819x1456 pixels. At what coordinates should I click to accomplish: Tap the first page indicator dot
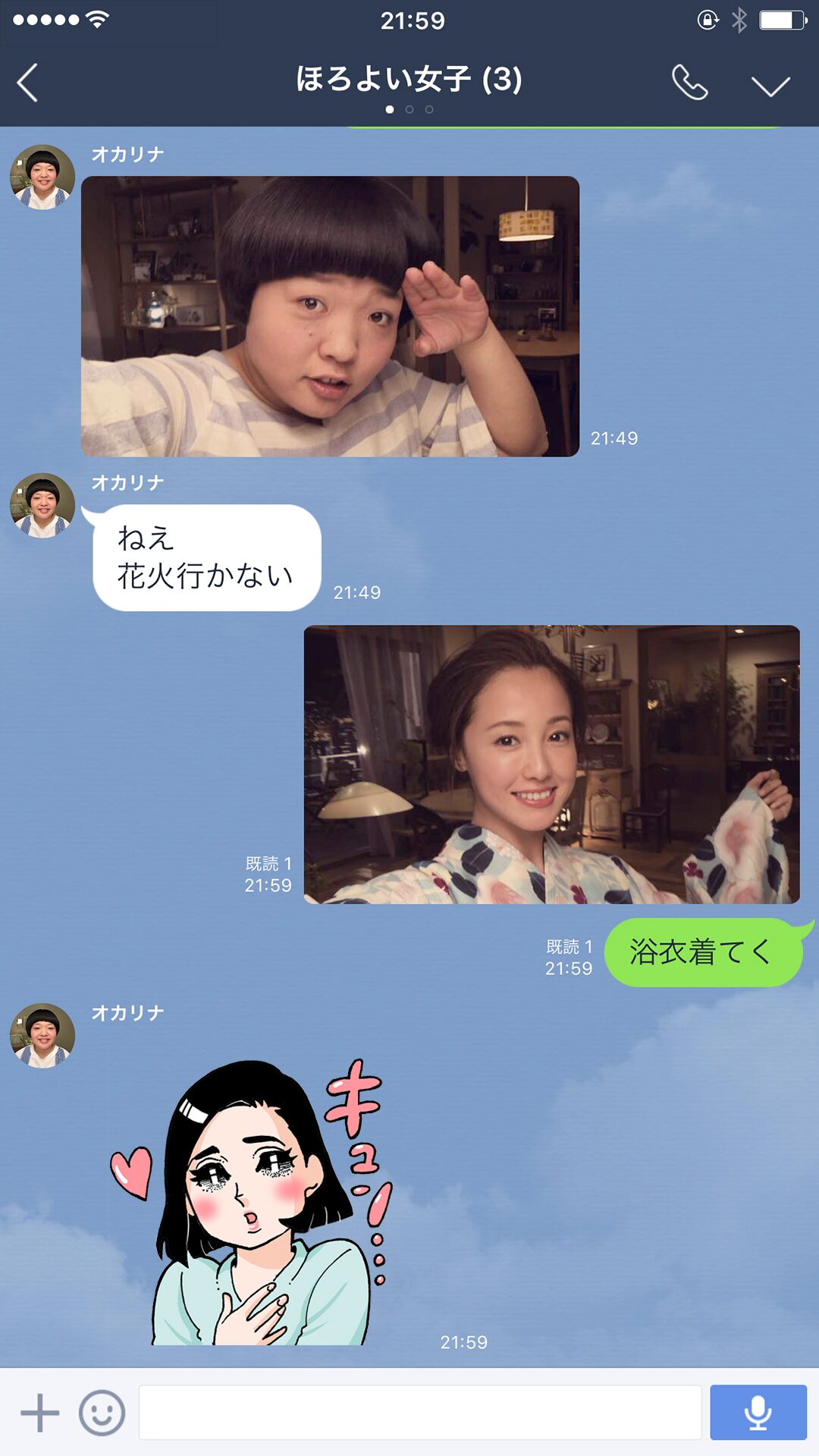click(389, 109)
